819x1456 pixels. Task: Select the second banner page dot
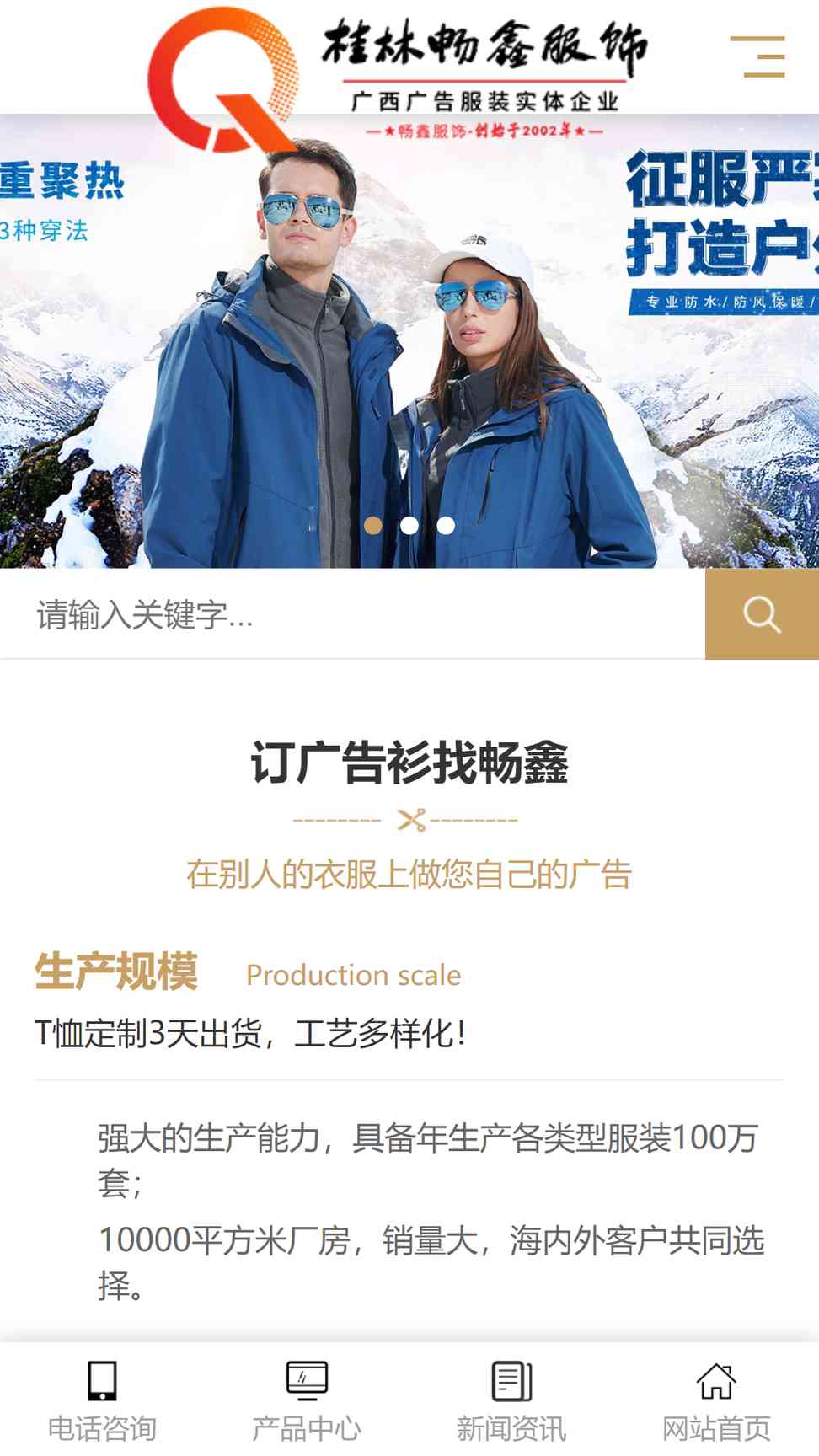pos(409,526)
